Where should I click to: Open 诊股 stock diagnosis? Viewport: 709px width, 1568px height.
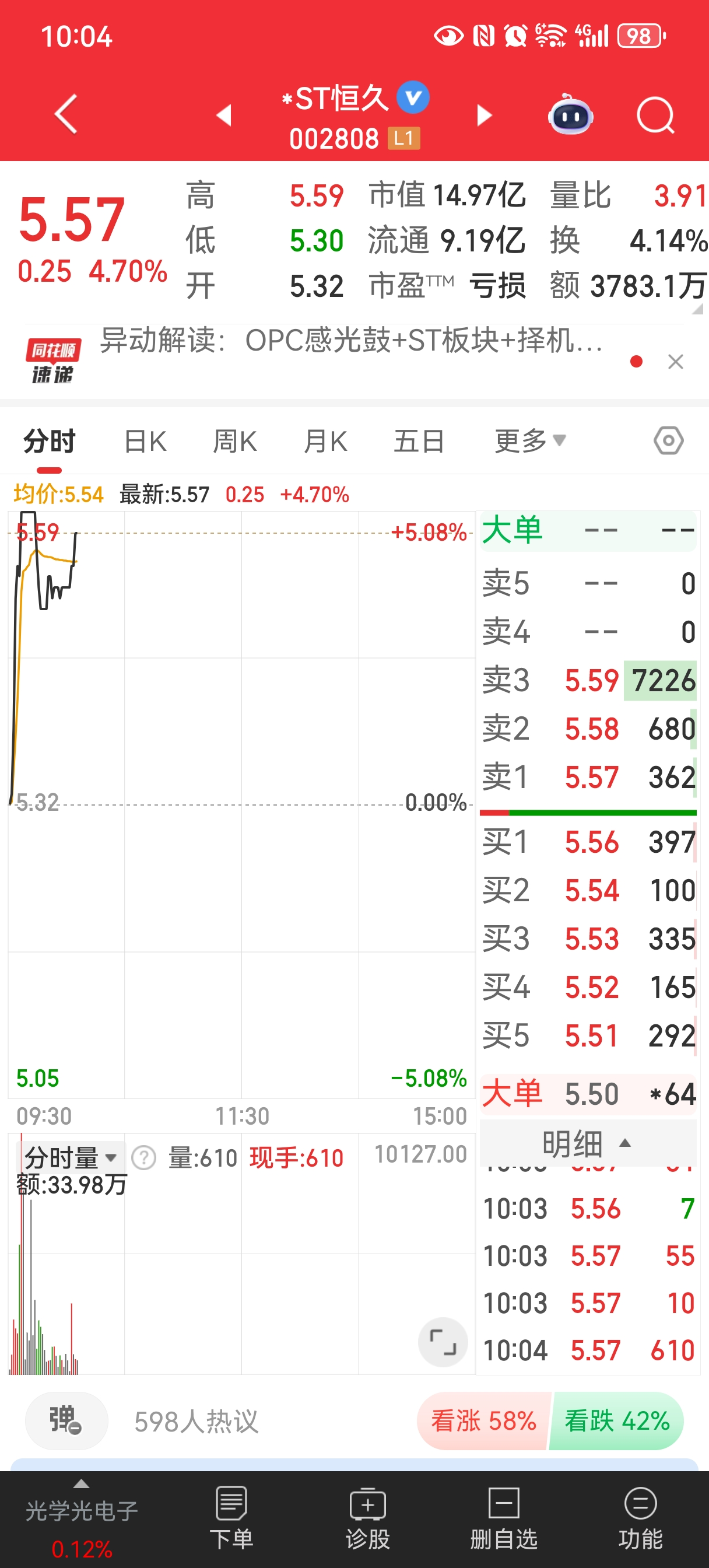click(367, 1518)
